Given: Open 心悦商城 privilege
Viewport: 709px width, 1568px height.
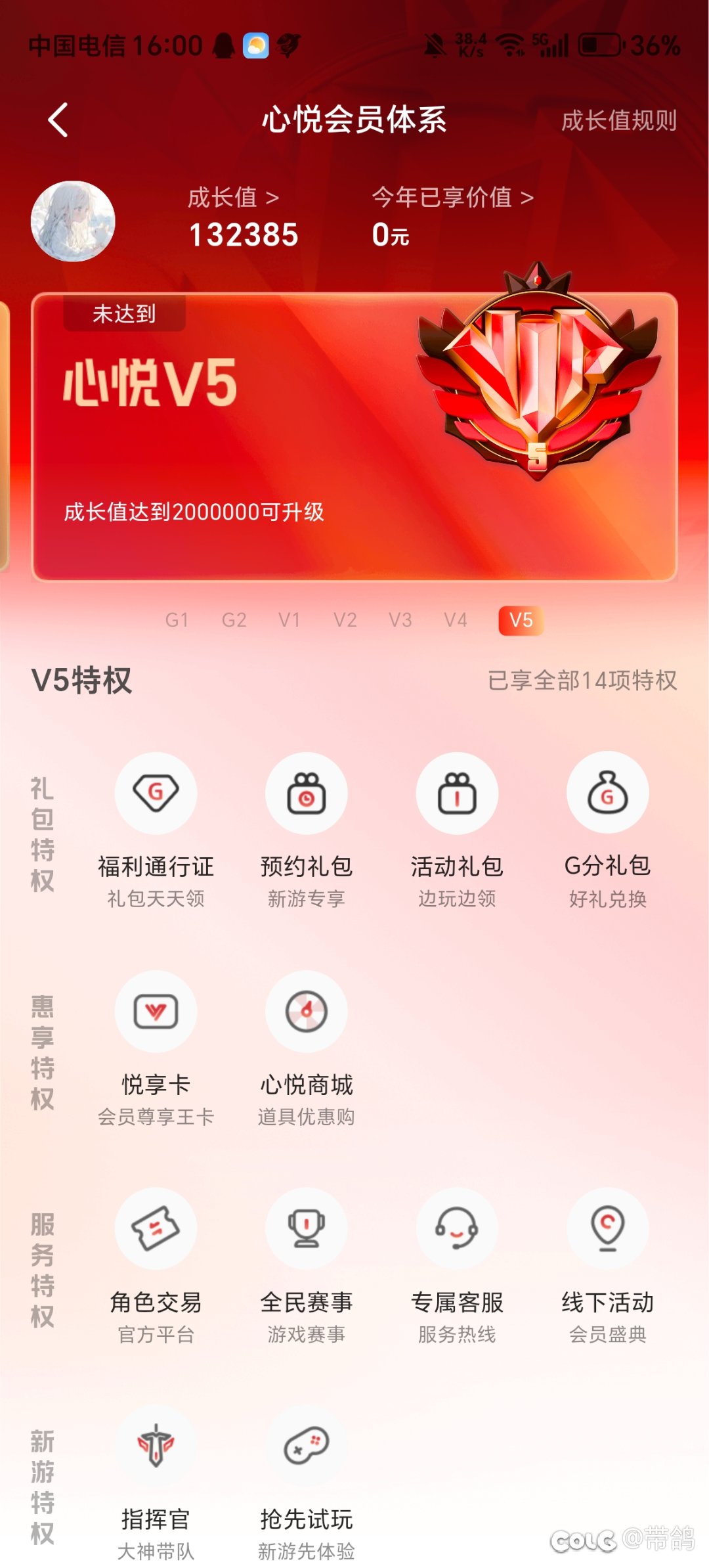Looking at the screenshot, I should coord(307,1048).
